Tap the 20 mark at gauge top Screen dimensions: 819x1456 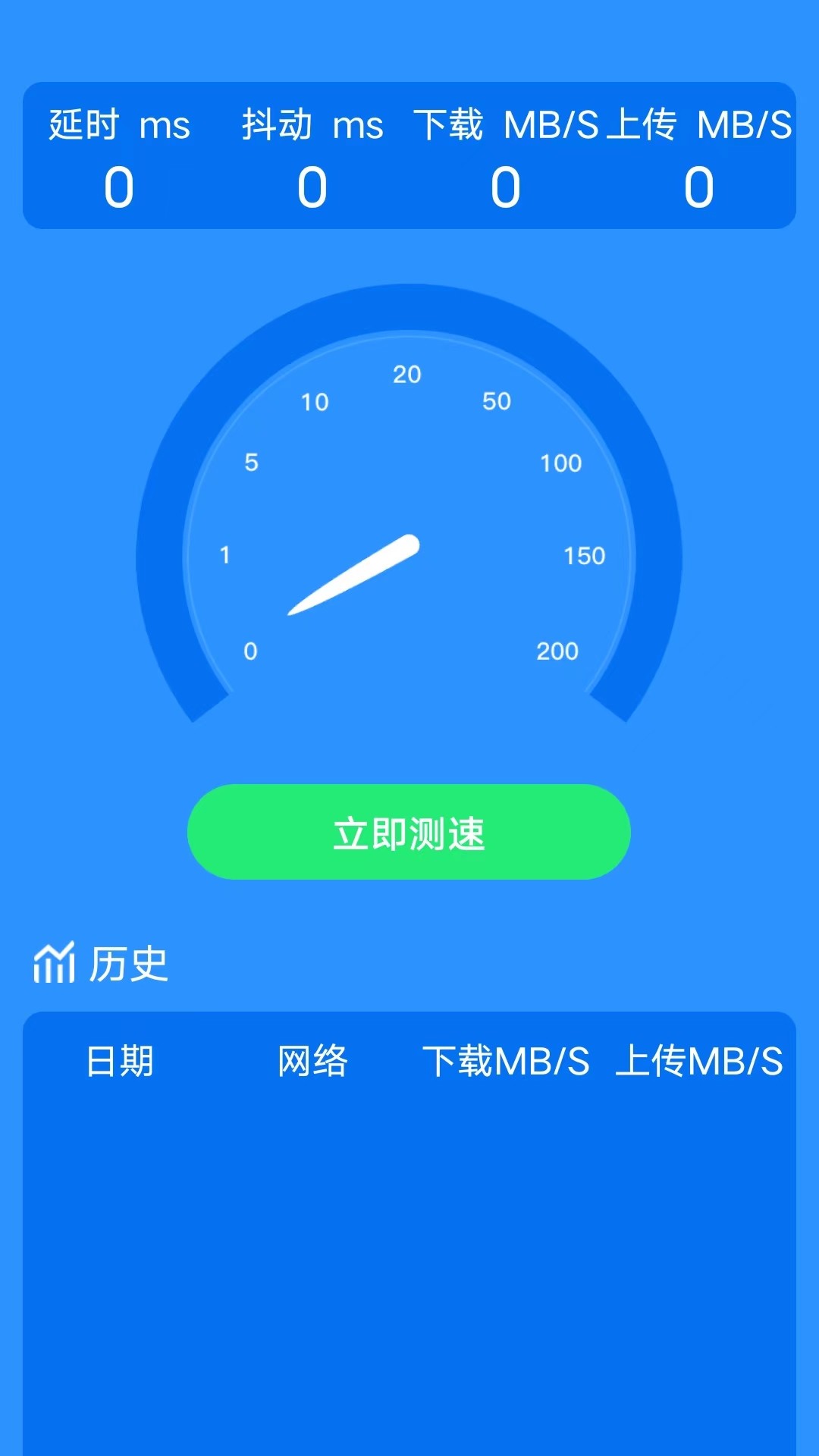point(407,375)
